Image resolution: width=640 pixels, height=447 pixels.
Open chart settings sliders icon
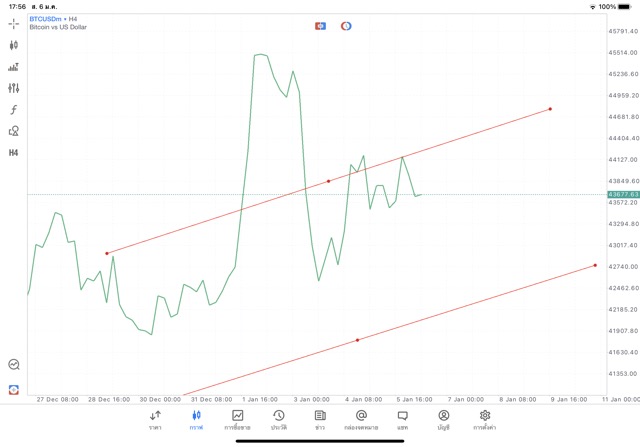pos(14,88)
